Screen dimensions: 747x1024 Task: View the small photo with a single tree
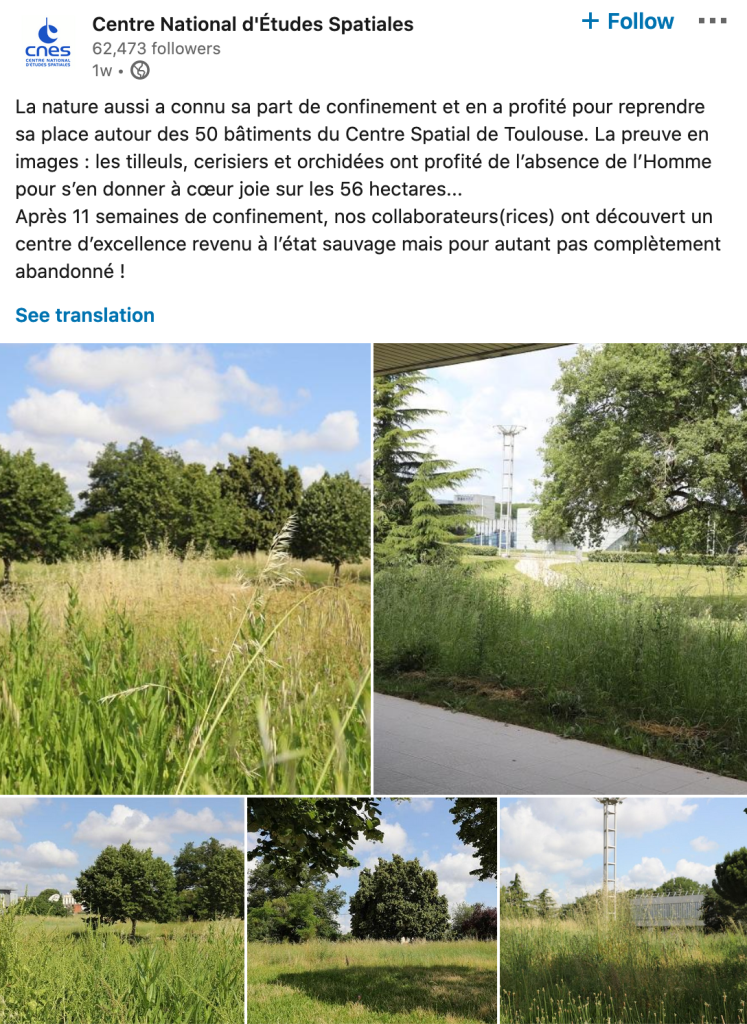121,910
